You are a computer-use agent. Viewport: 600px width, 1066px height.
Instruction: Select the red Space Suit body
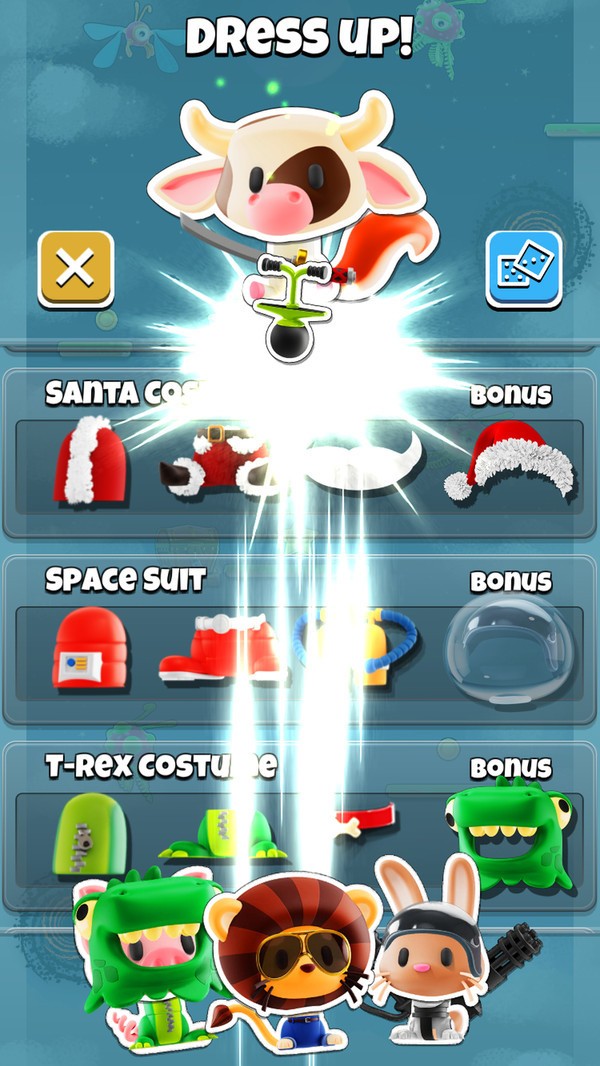pos(90,649)
